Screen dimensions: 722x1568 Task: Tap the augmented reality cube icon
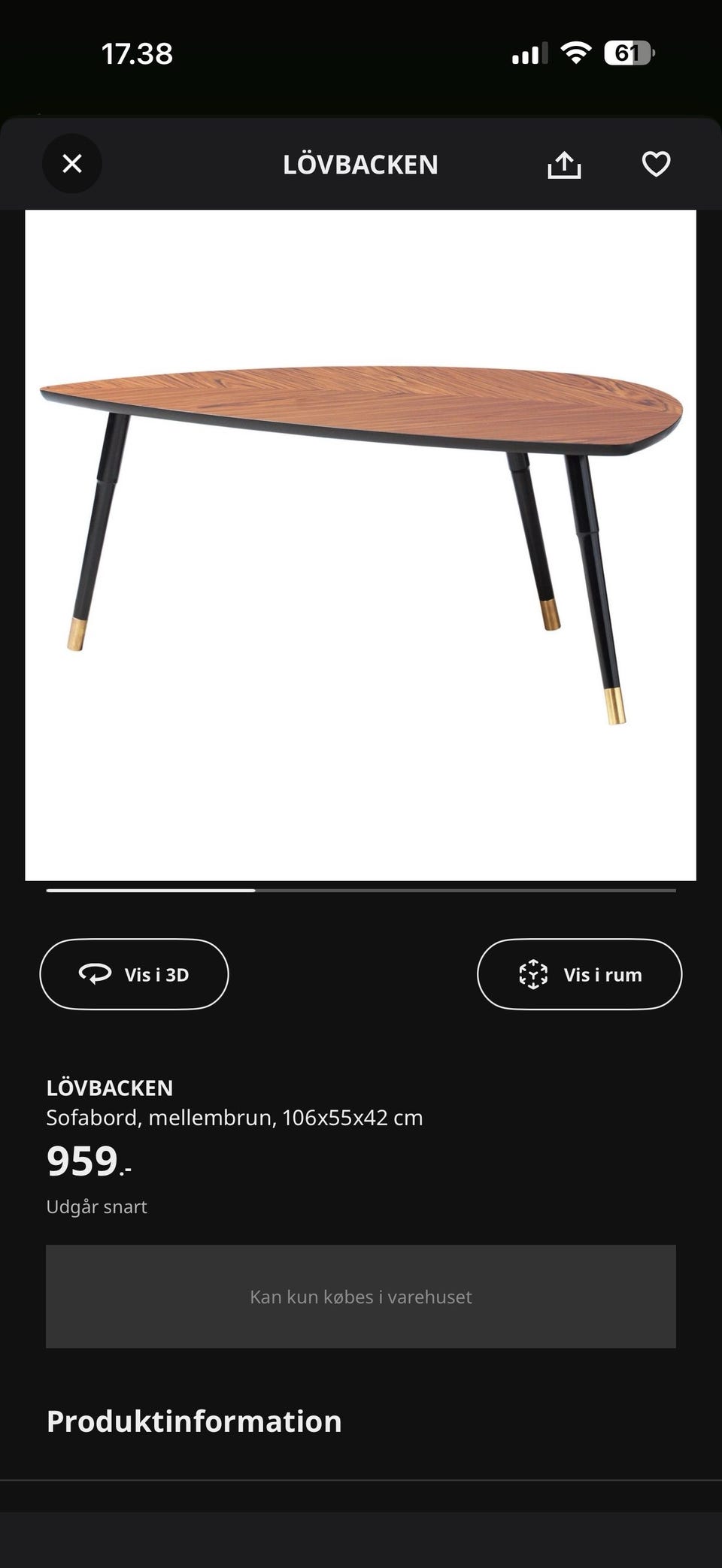[533, 974]
